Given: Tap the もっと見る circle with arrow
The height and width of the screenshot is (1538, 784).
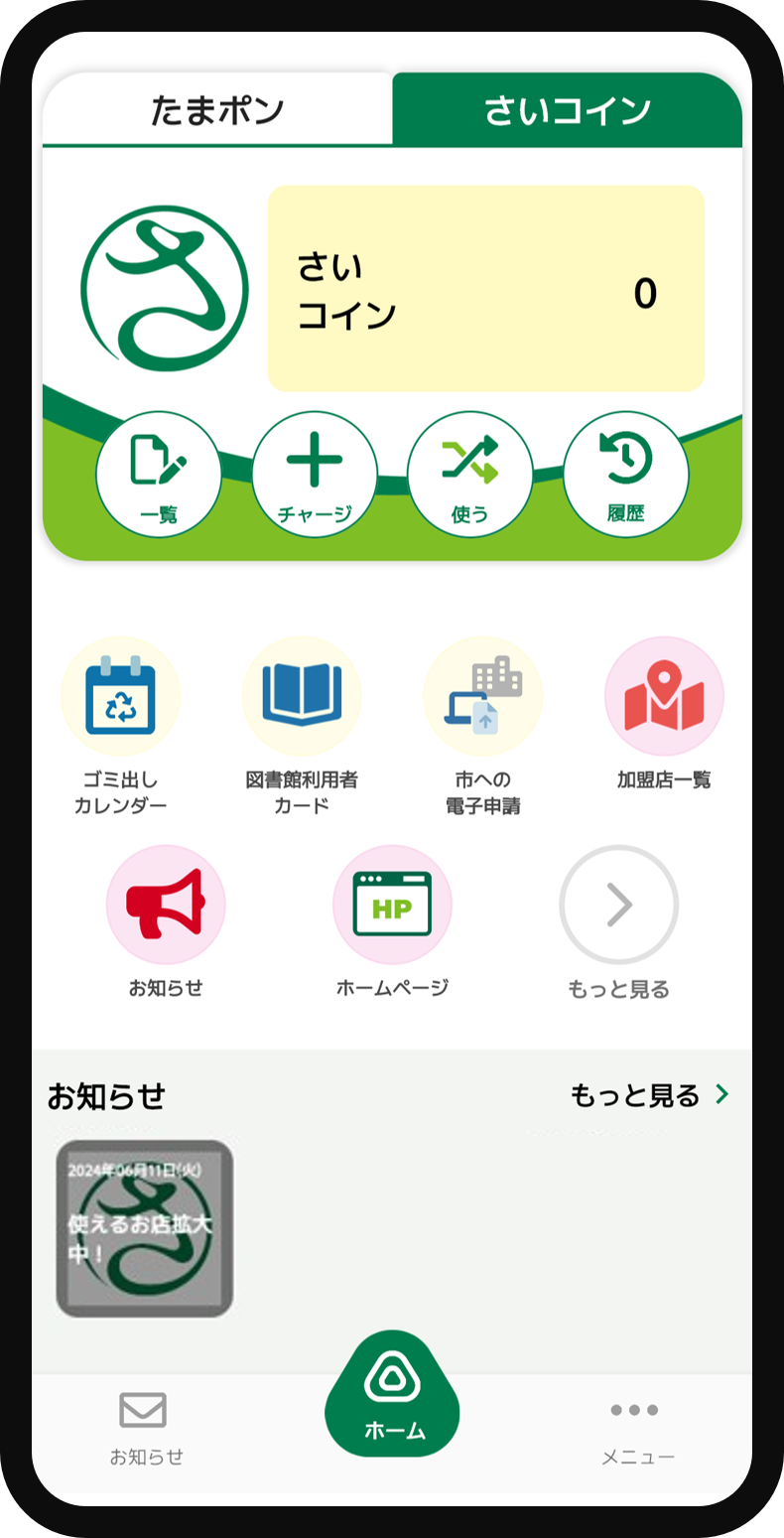Looking at the screenshot, I should 618,905.
